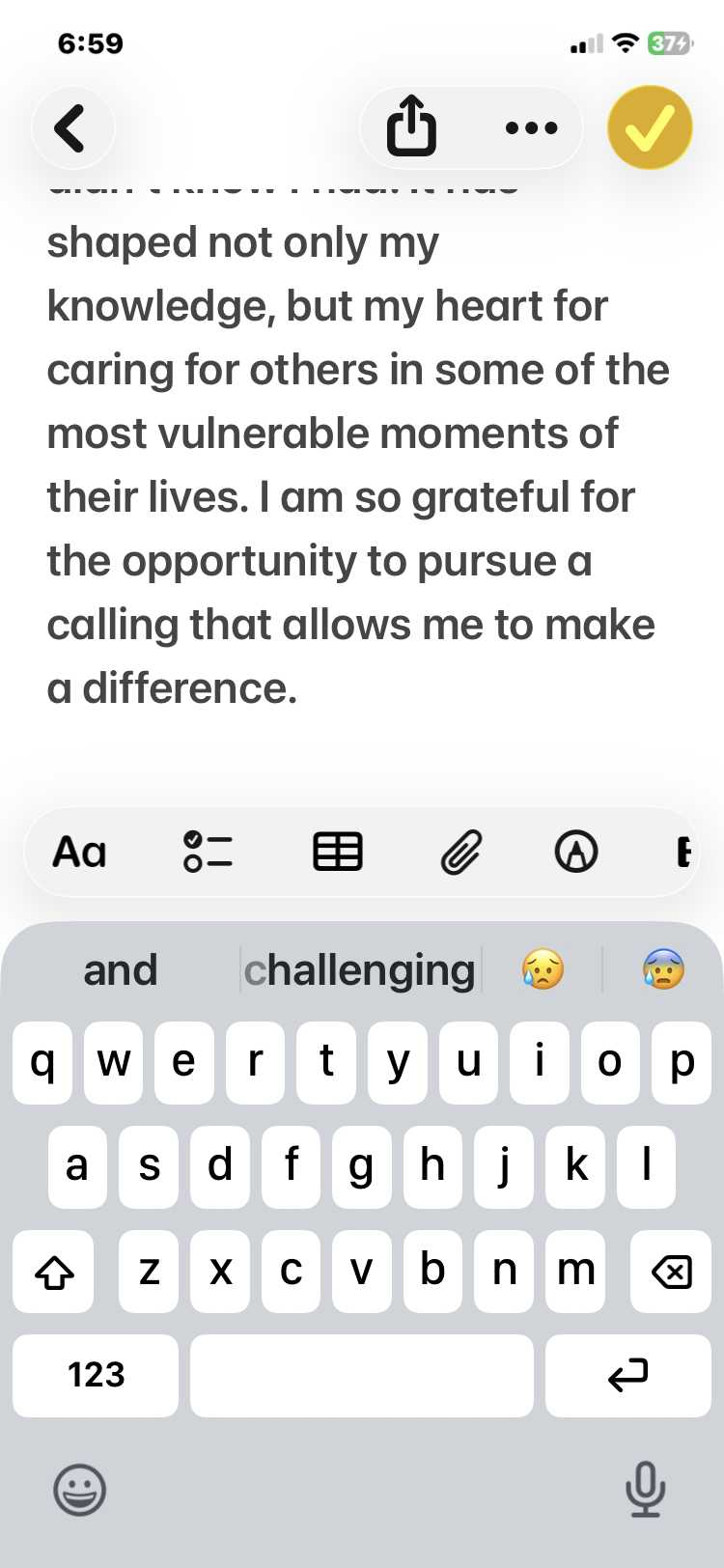The image size is (724, 1568).
Task: Insert a checklist into the note
Action: 208,852
